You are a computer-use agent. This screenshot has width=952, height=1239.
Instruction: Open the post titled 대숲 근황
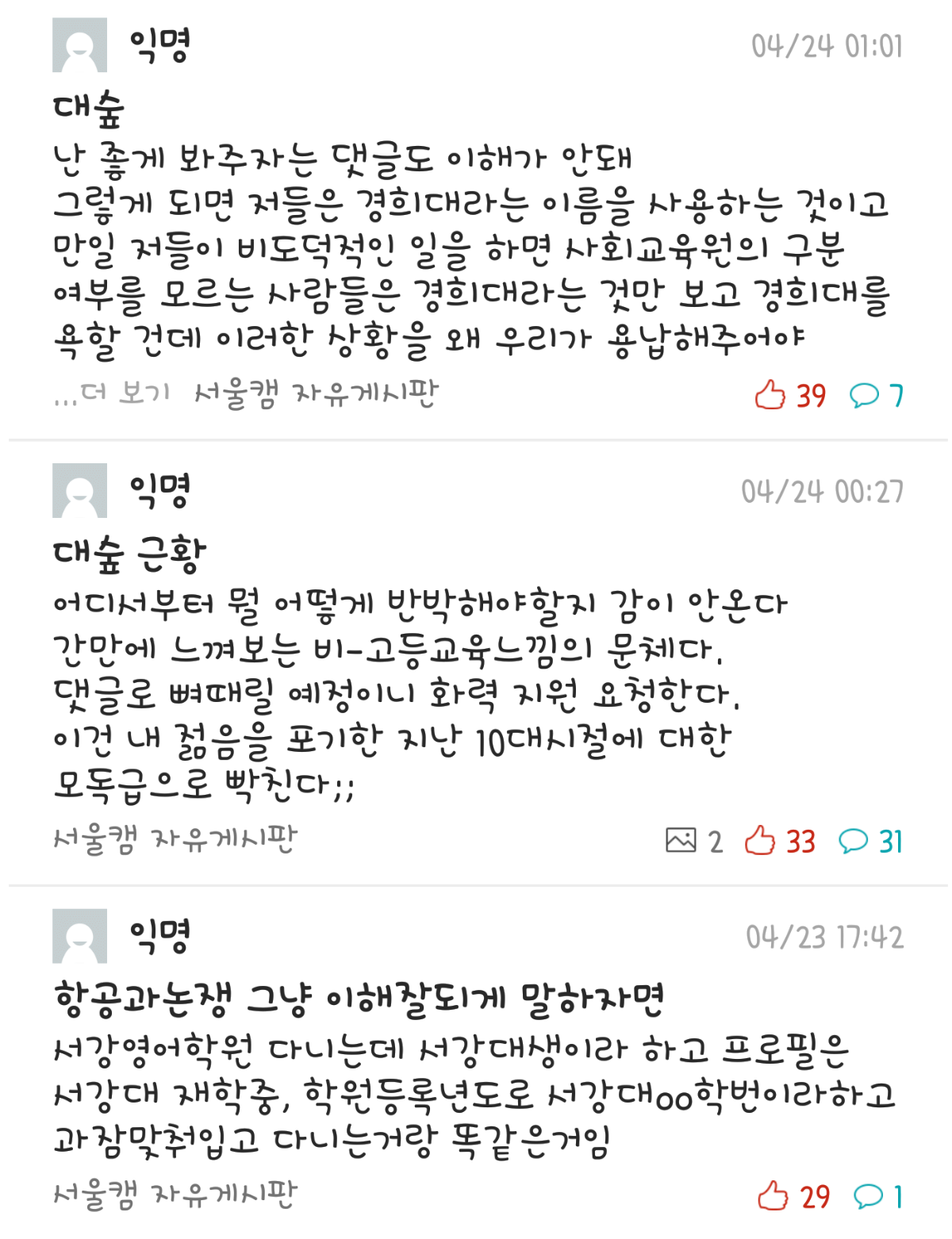point(129,554)
